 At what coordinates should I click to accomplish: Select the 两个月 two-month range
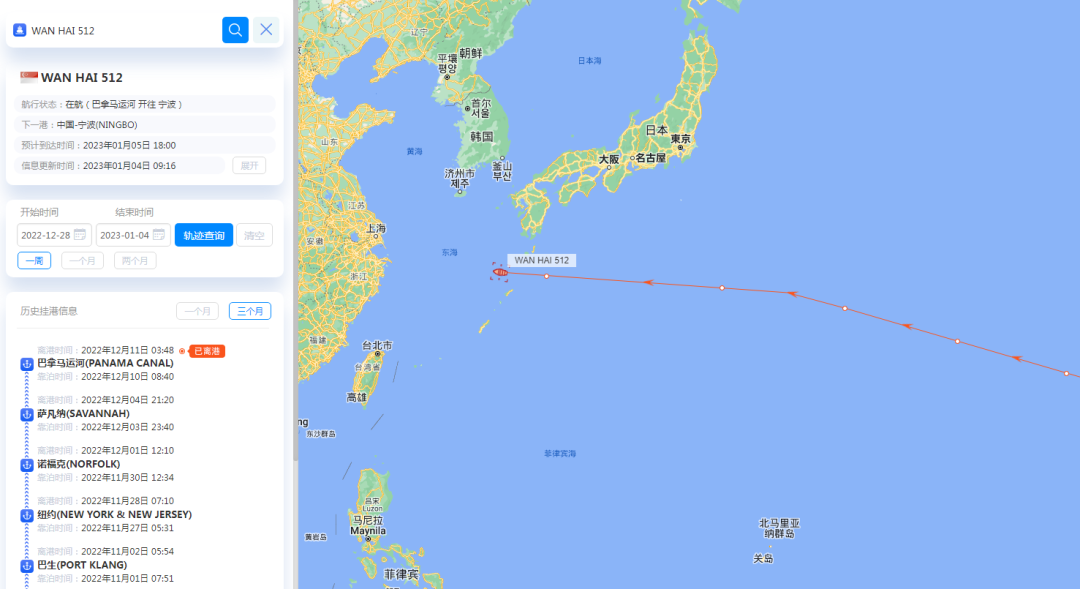click(135, 261)
